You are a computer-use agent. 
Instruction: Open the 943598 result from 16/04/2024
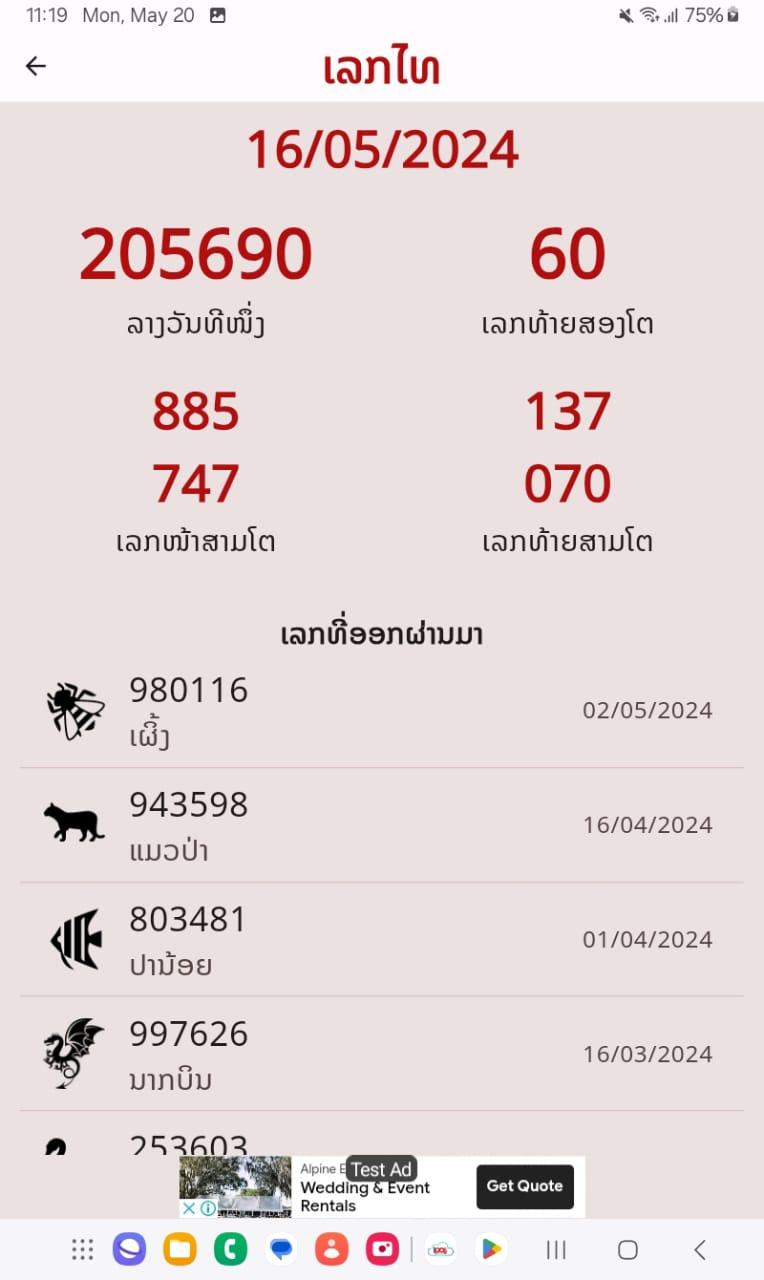(x=382, y=825)
